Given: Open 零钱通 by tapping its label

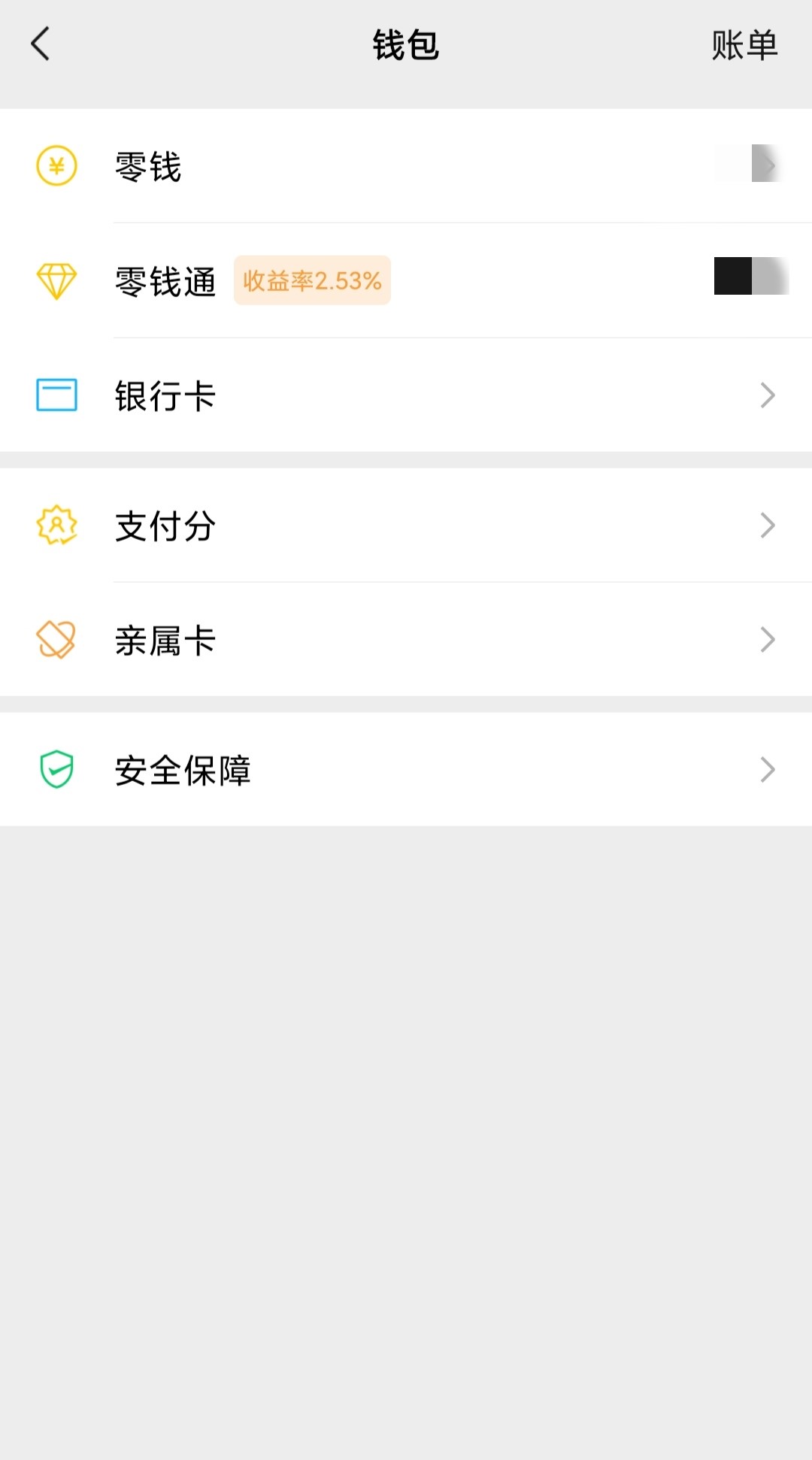Looking at the screenshot, I should [x=165, y=280].
